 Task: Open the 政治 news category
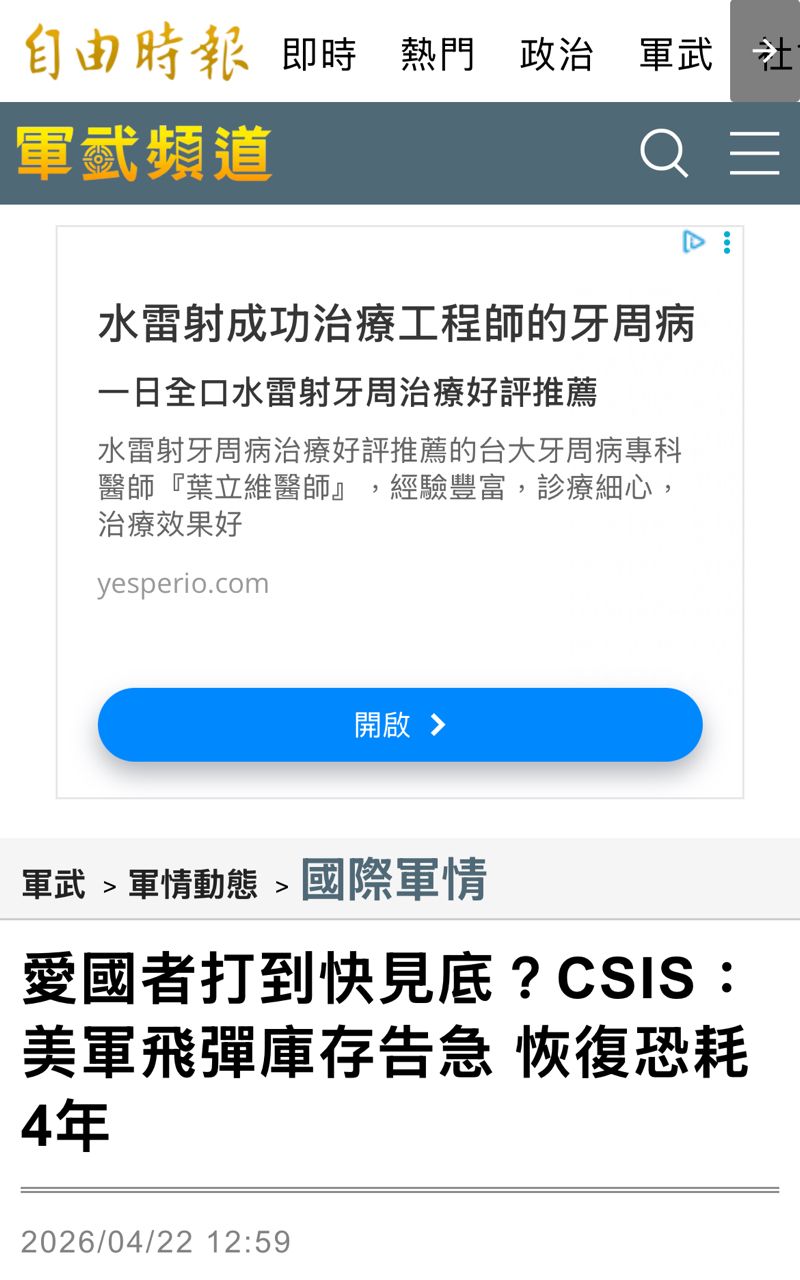(556, 57)
